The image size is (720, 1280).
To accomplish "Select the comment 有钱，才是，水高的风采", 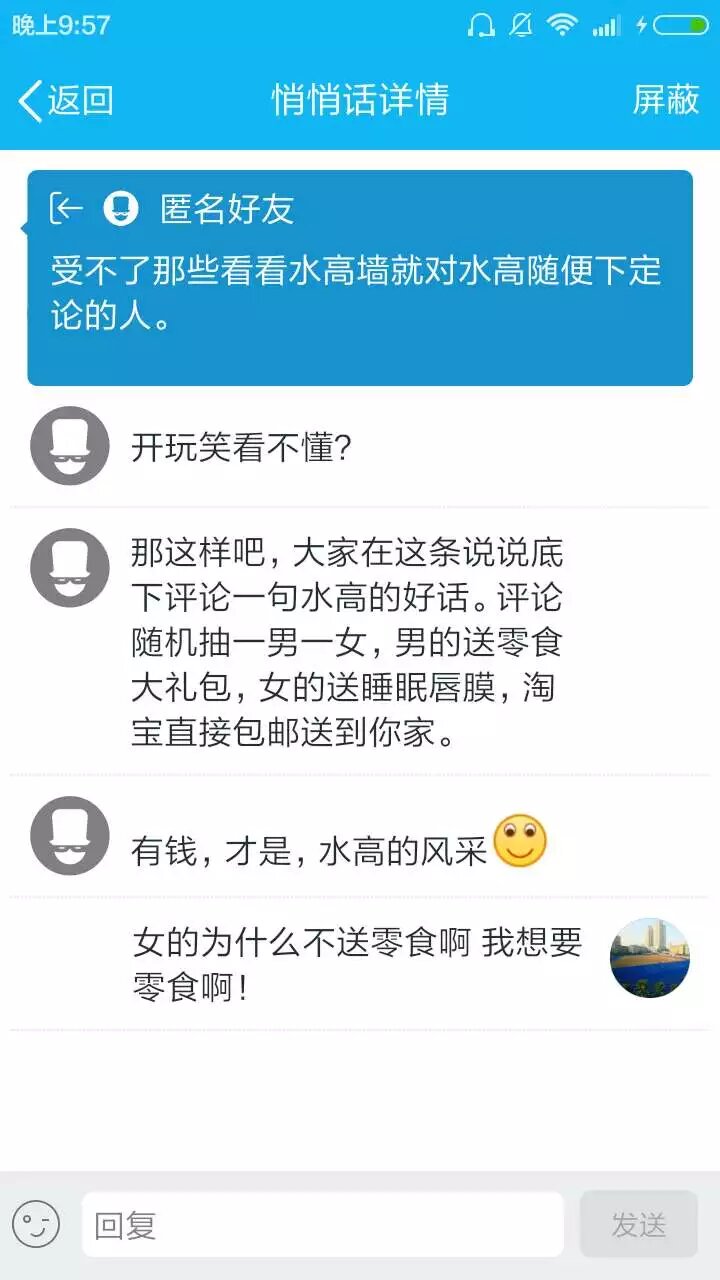I will (310, 850).
